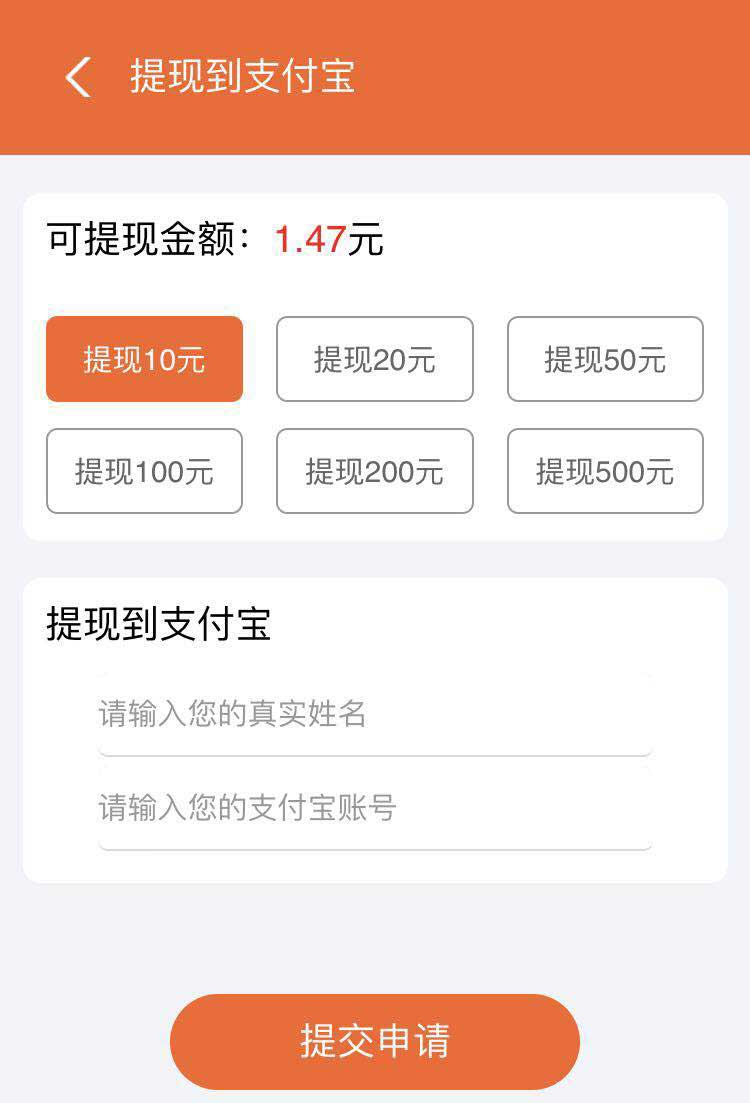Image resolution: width=750 pixels, height=1103 pixels.
Task: Go back using the header arrow
Action: coord(78,77)
